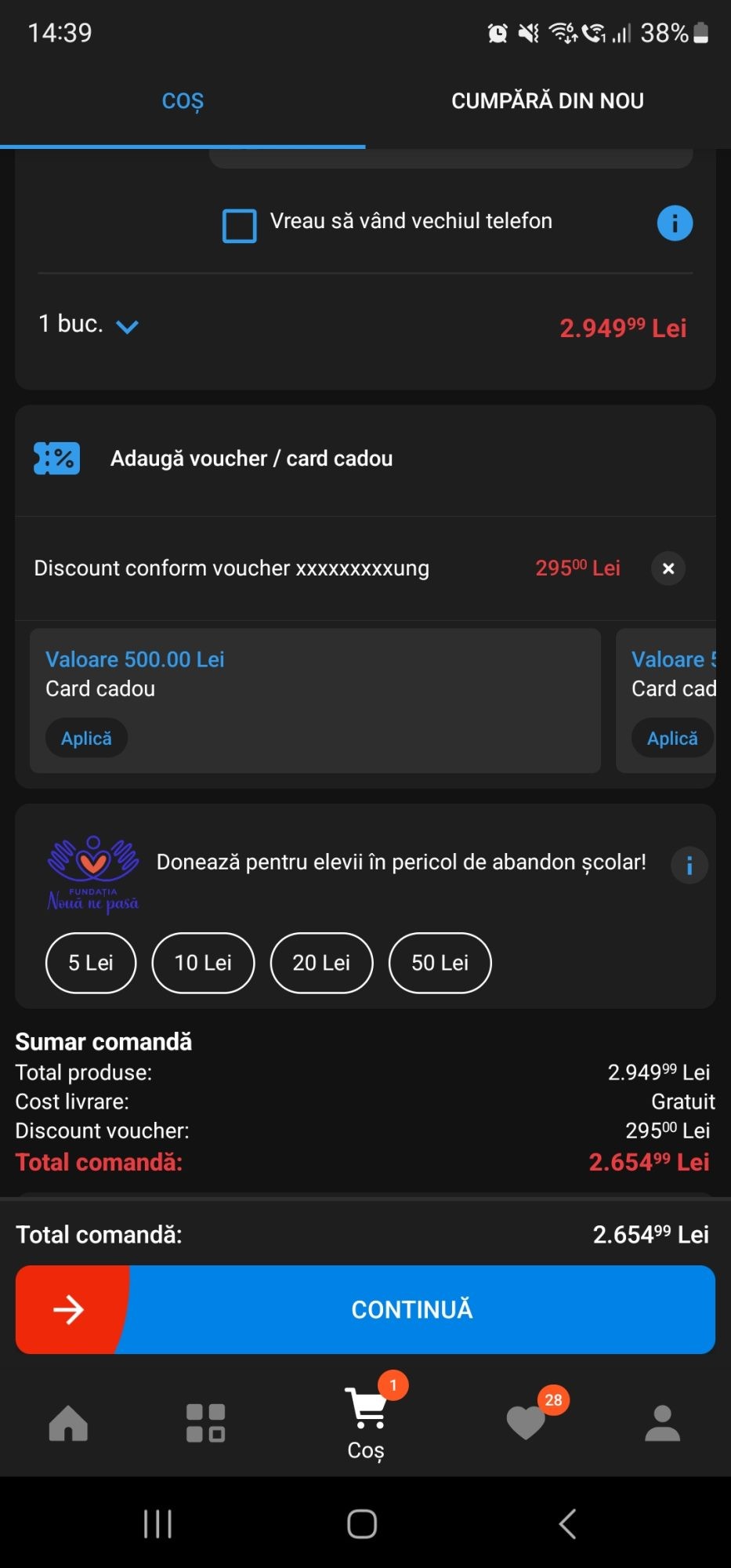Open the favorites heart tab
This screenshot has height=1568, width=731.
(x=527, y=1421)
